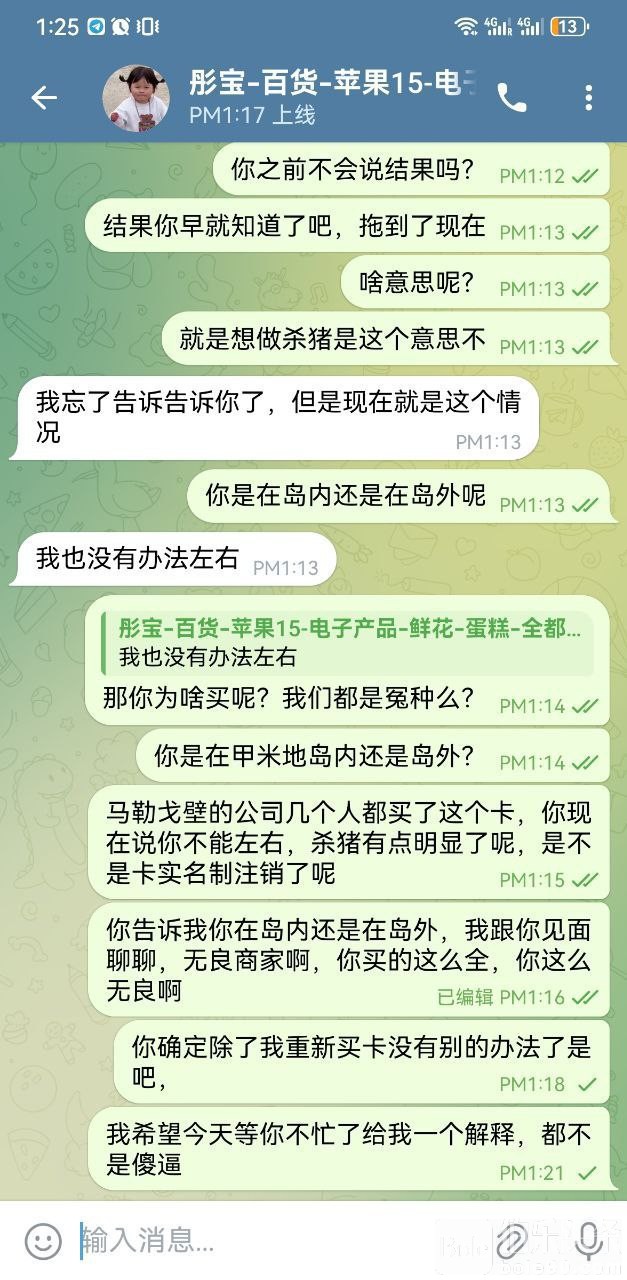This screenshot has height=1280, width=627.
Task: Focus the 输入消息 text field
Action: 270,1241
